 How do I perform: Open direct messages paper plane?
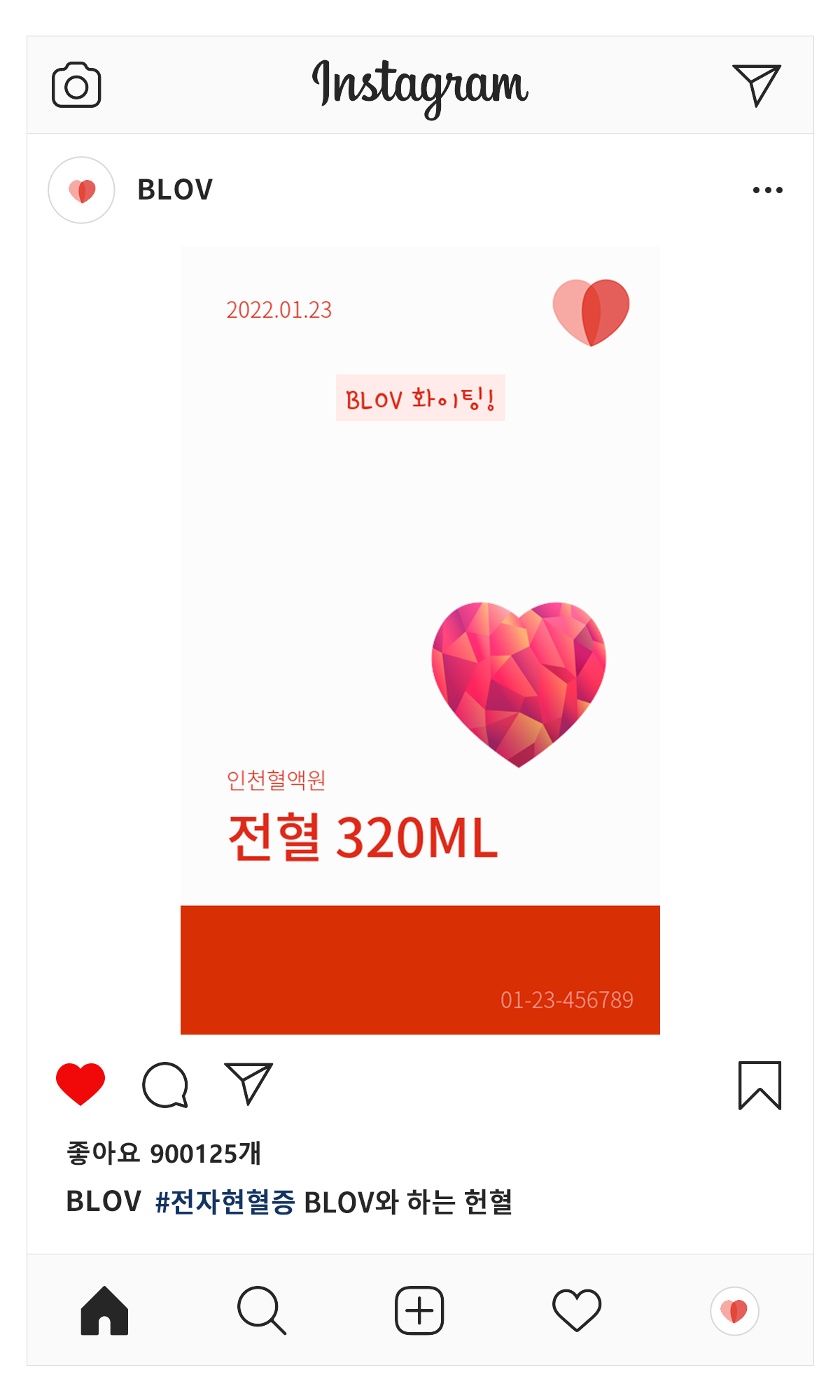click(756, 85)
